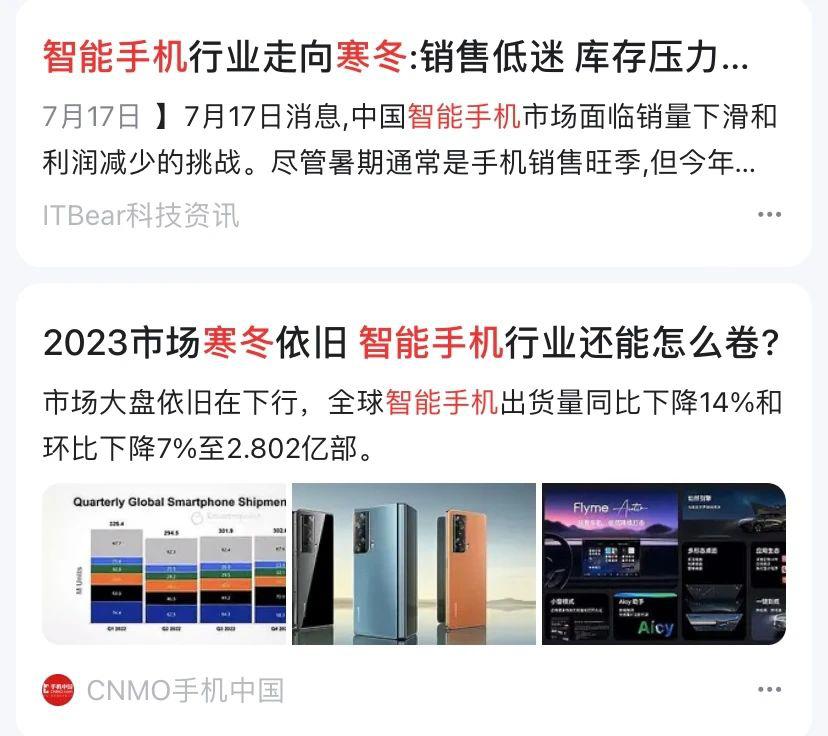The height and width of the screenshot is (736, 828).
Task: Open more options for the ITBear科技资讯 article
Action: point(768,215)
